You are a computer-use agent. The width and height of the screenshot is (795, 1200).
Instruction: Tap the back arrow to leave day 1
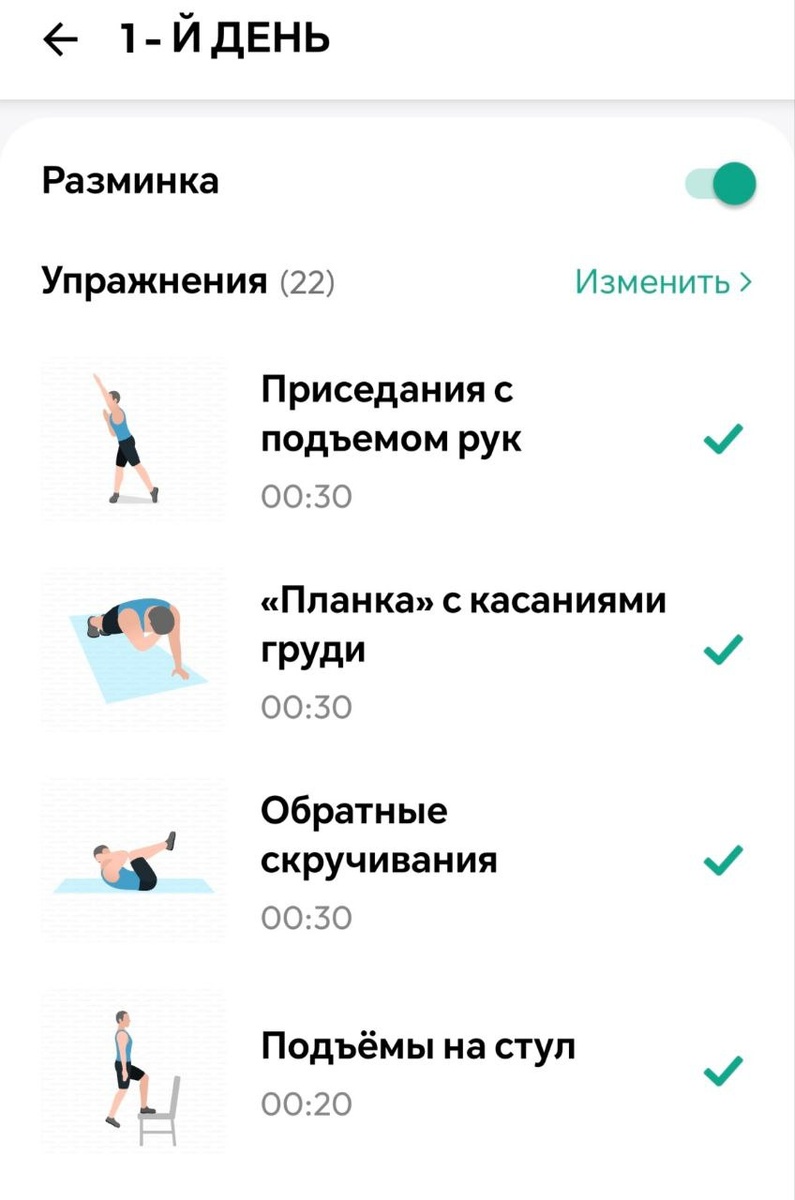59,37
